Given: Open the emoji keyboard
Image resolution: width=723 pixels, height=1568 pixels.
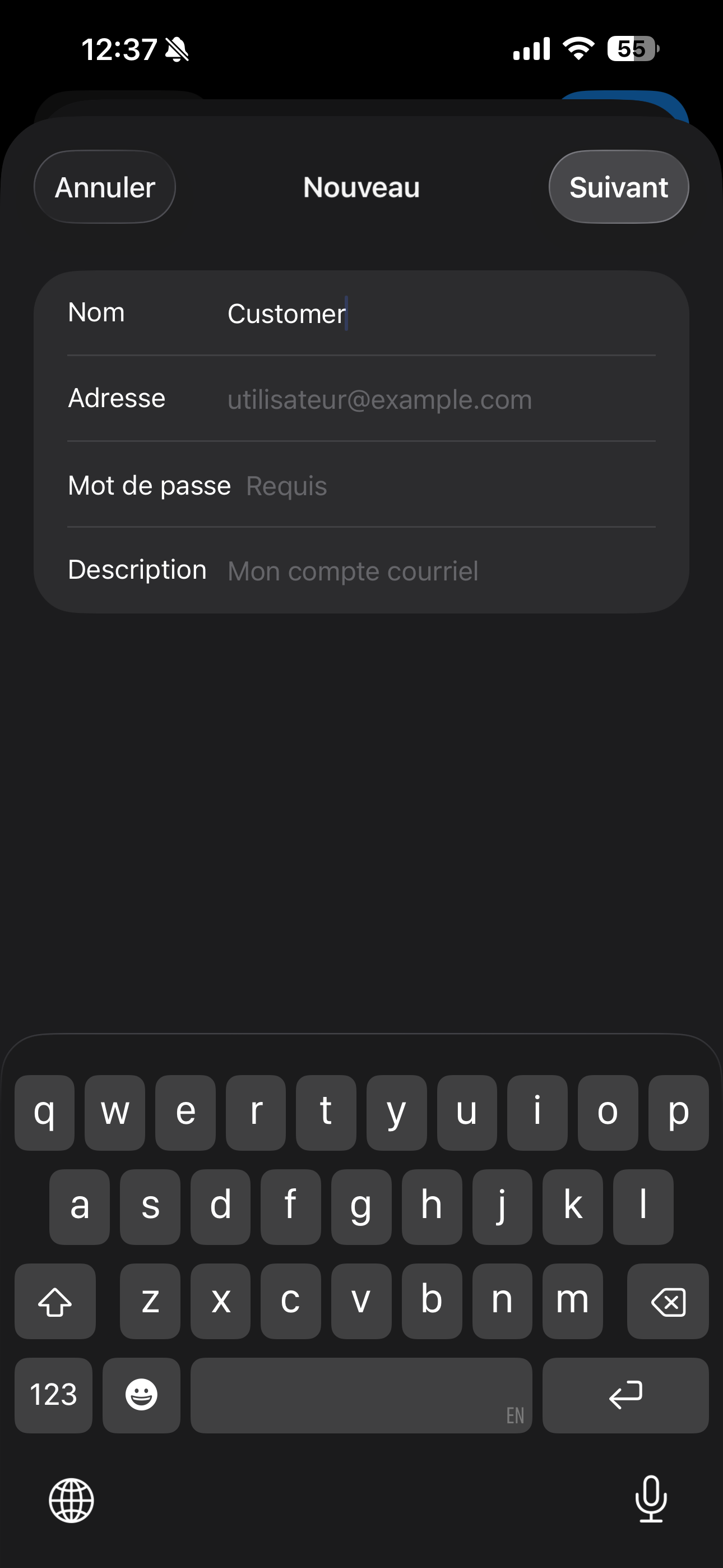Looking at the screenshot, I should pyautogui.click(x=141, y=1395).
